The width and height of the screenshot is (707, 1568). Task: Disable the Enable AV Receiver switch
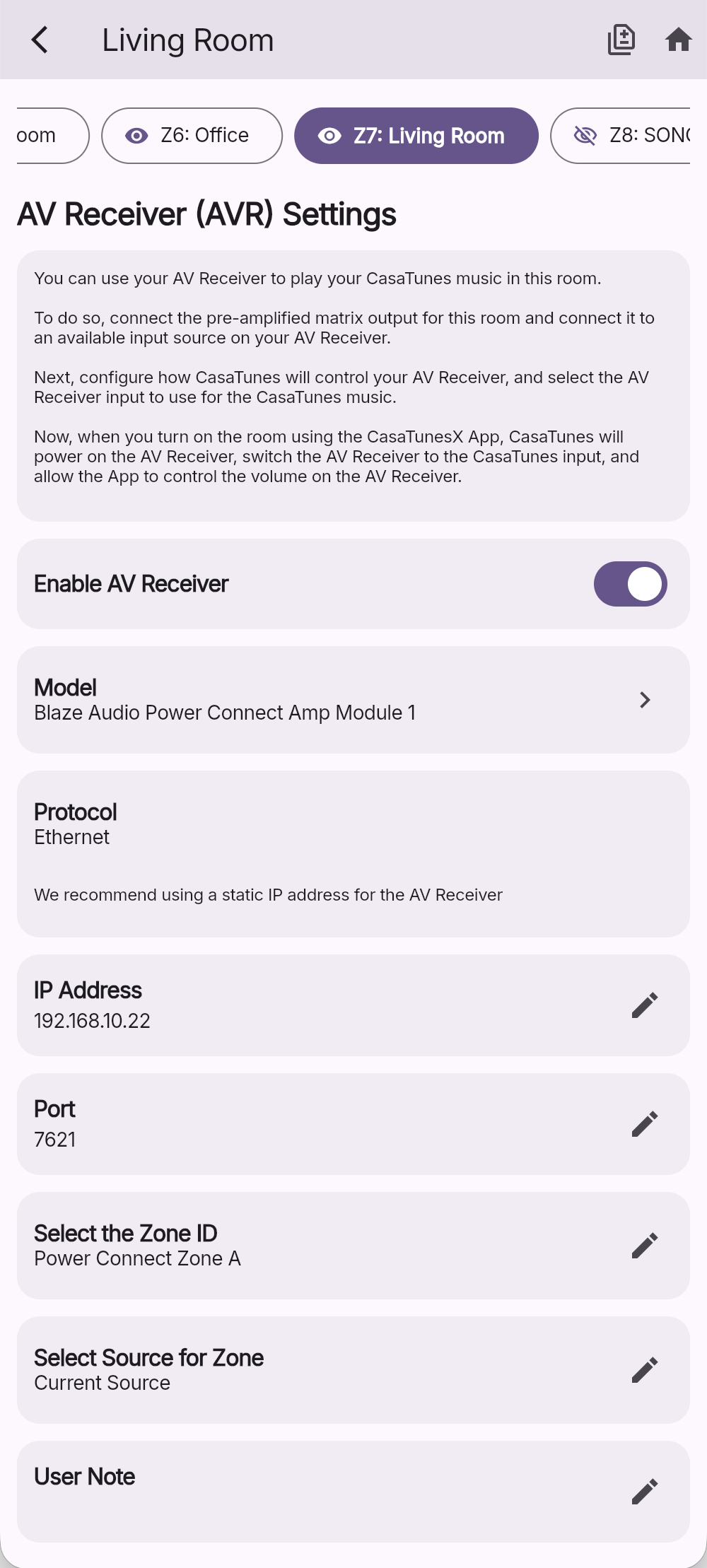[629, 583]
